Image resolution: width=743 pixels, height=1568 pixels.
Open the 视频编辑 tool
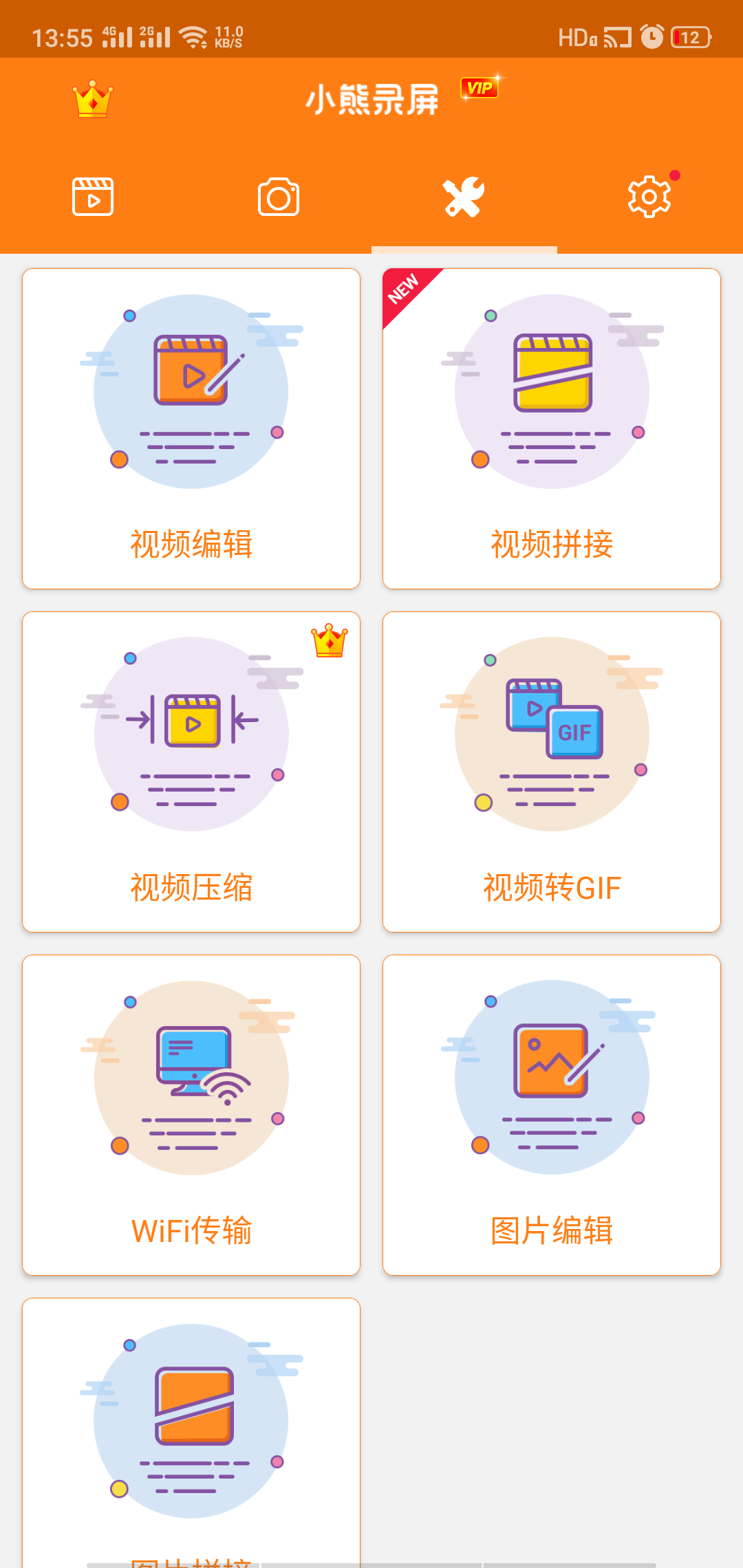point(191,428)
